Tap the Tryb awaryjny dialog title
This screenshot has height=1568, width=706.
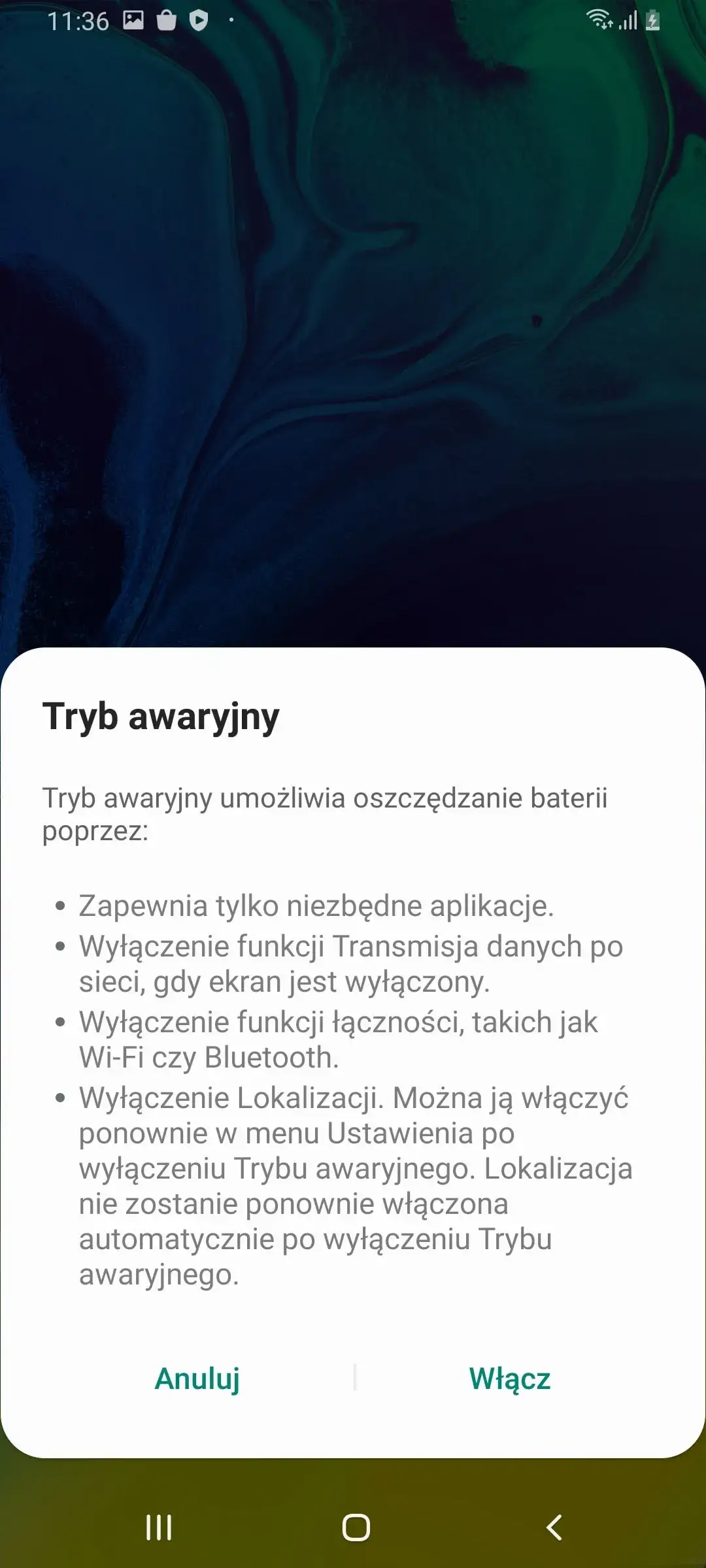pyautogui.click(x=162, y=717)
